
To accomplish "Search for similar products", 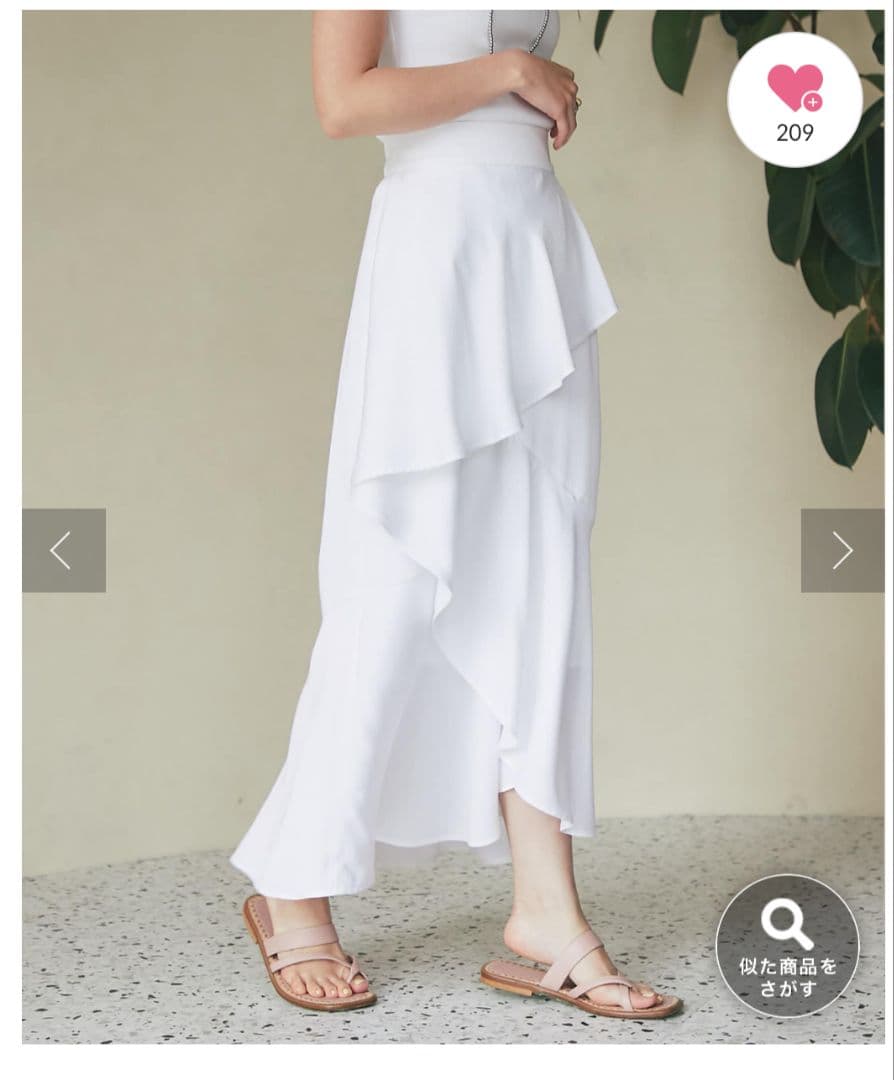I will 787,946.
